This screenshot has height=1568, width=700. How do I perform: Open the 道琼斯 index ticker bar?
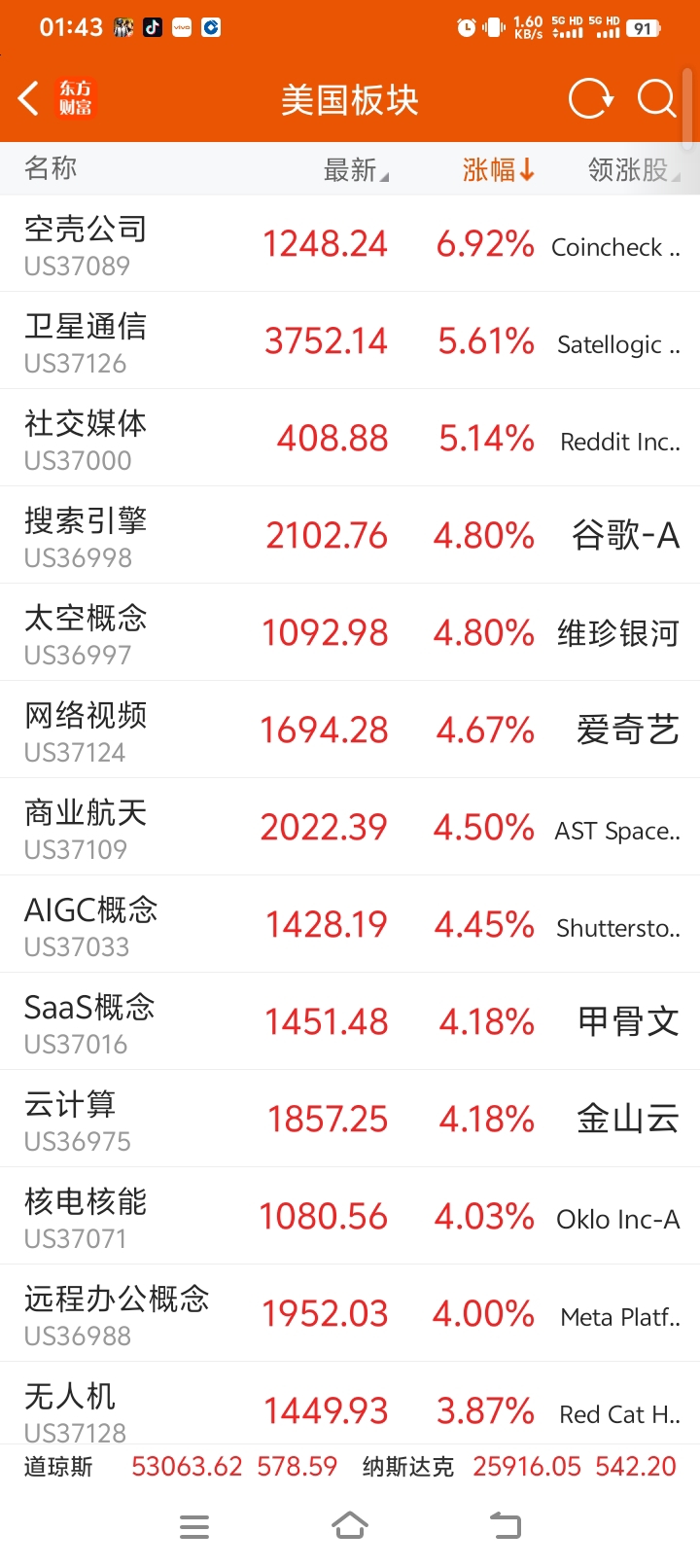coord(181,1467)
